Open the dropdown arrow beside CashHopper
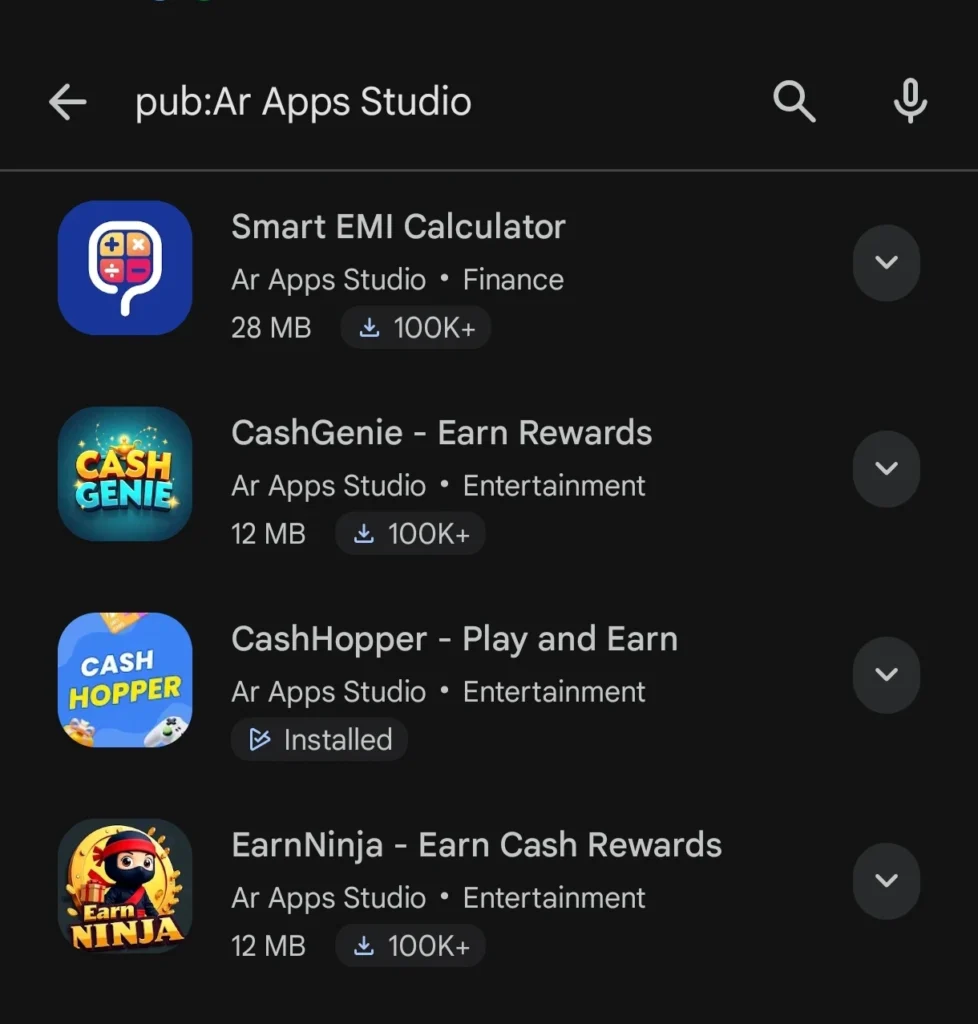This screenshot has height=1024, width=978. 886,675
